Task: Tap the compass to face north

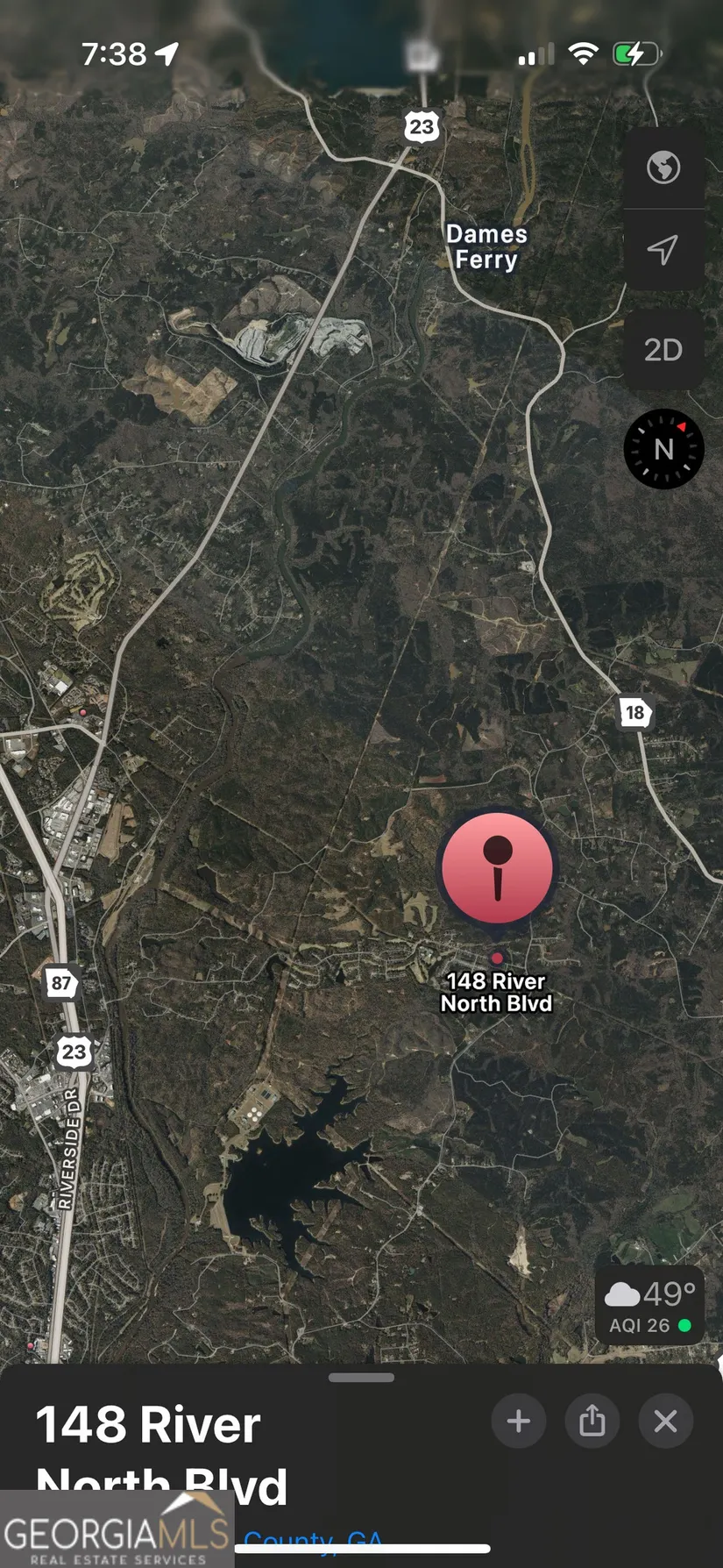Action: click(663, 449)
